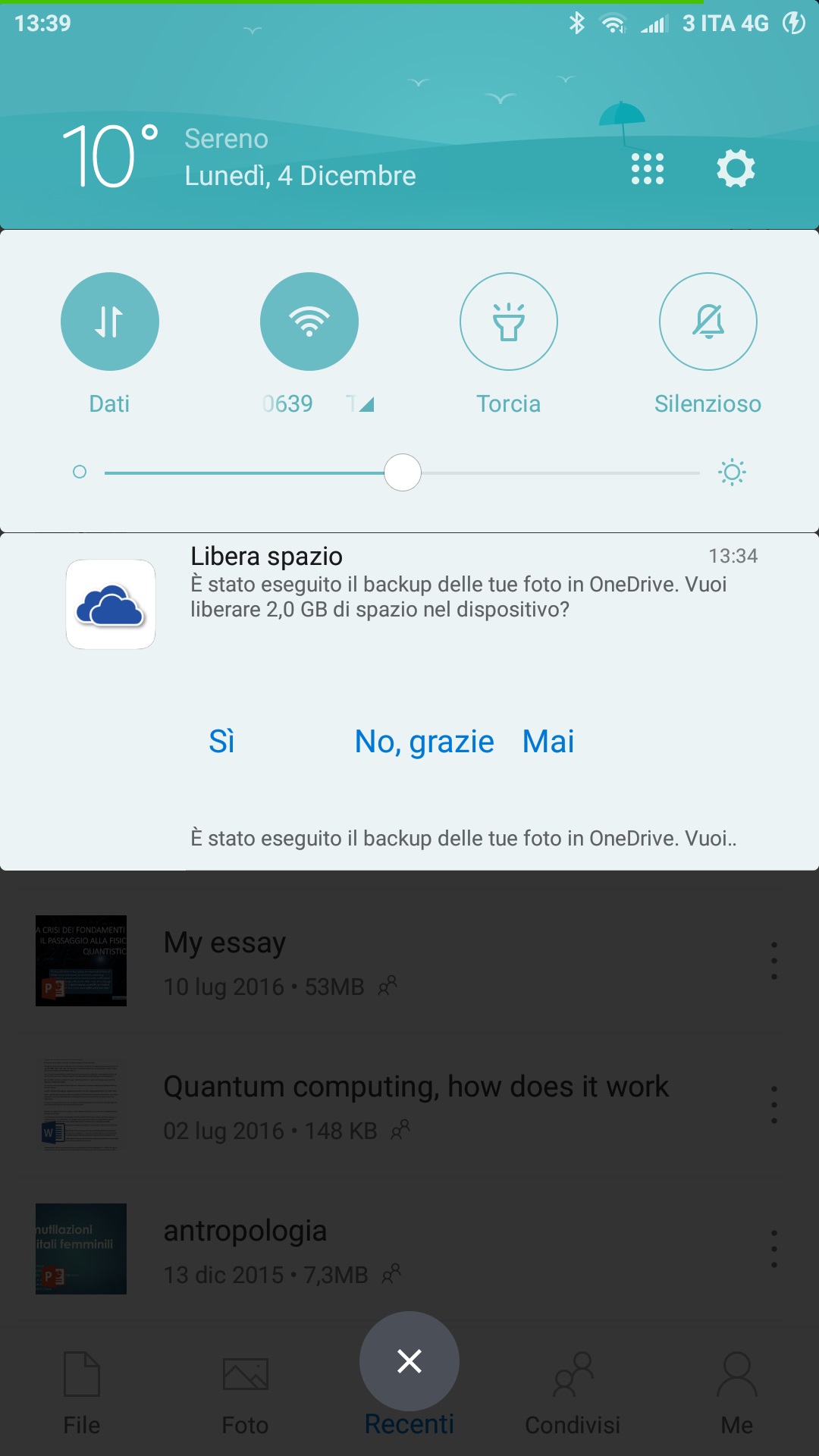Answer Sì to free up space
This screenshot has width=819, height=1456.
tap(221, 742)
